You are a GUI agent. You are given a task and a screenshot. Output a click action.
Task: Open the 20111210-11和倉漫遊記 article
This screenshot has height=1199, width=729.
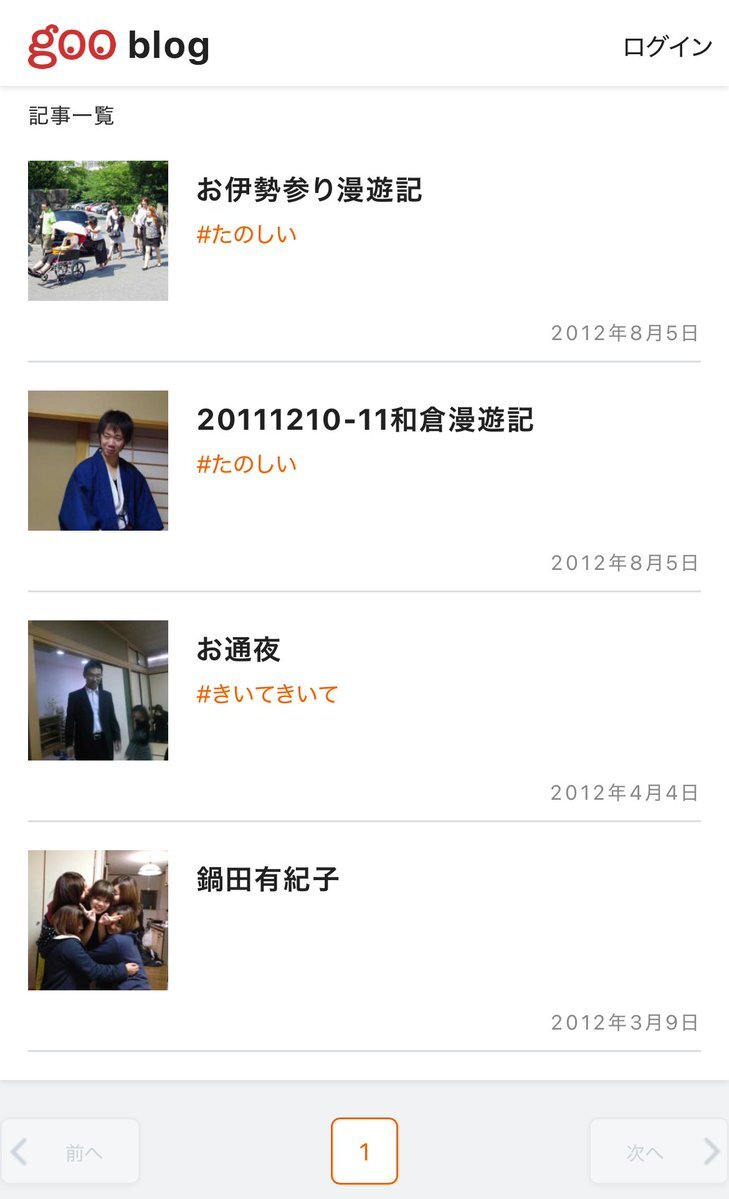pos(365,419)
